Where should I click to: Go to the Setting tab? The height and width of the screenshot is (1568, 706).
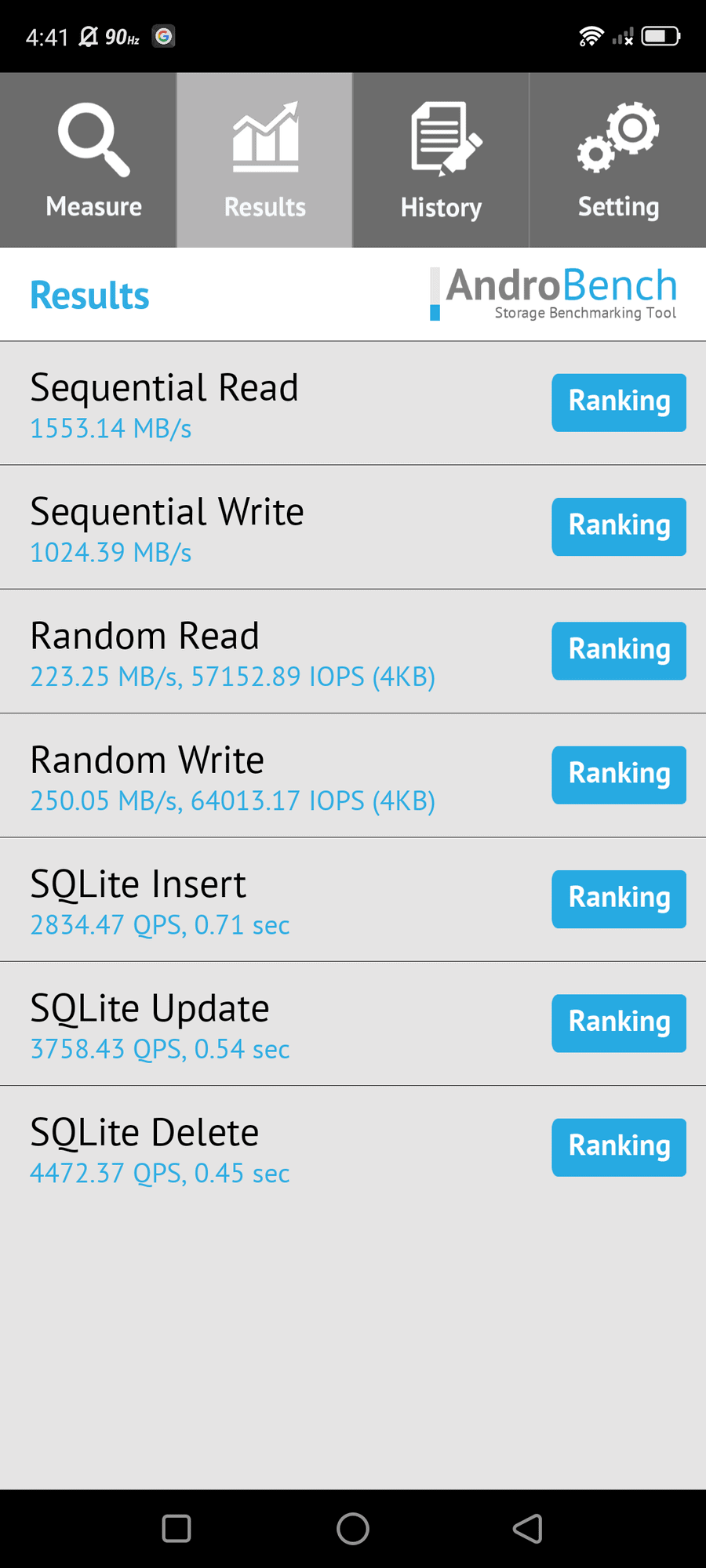click(618, 161)
